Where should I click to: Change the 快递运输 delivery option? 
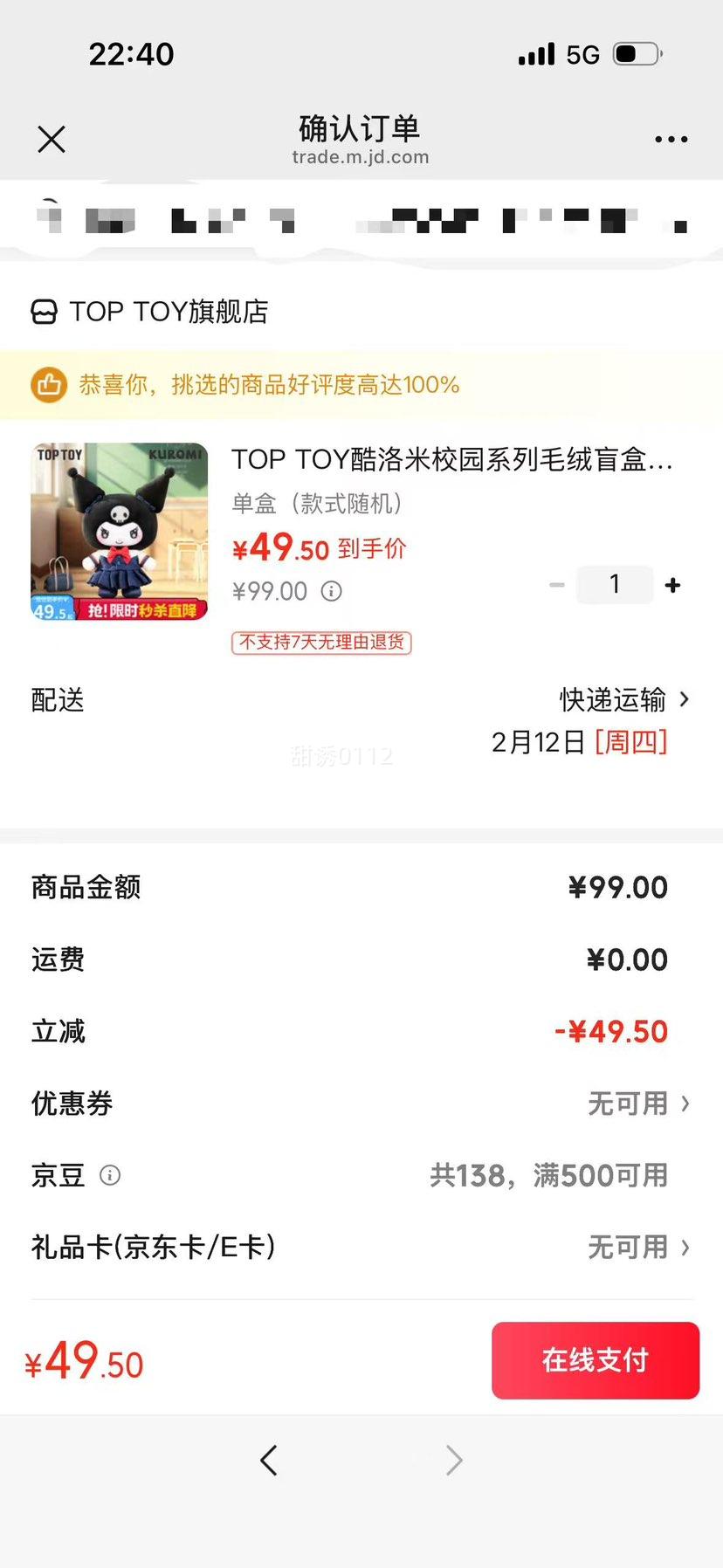[x=623, y=699]
